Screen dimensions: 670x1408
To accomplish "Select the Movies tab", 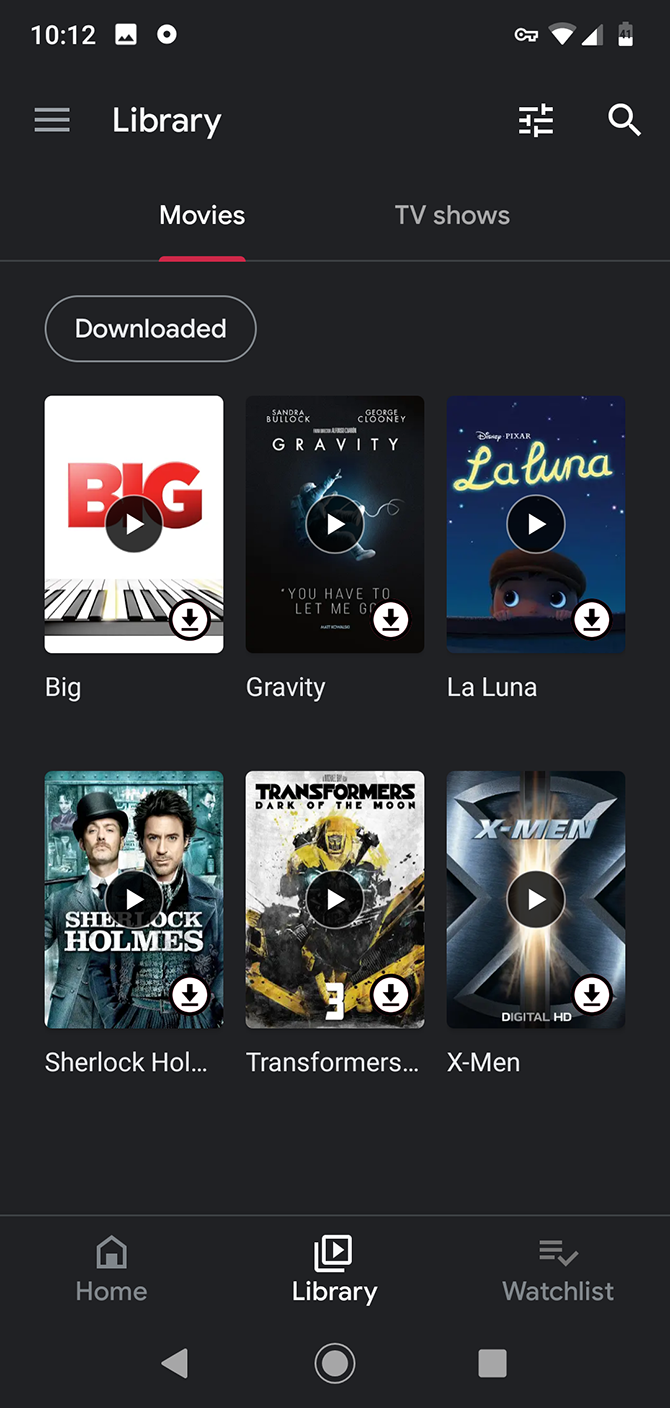I will click(x=202, y=215).
